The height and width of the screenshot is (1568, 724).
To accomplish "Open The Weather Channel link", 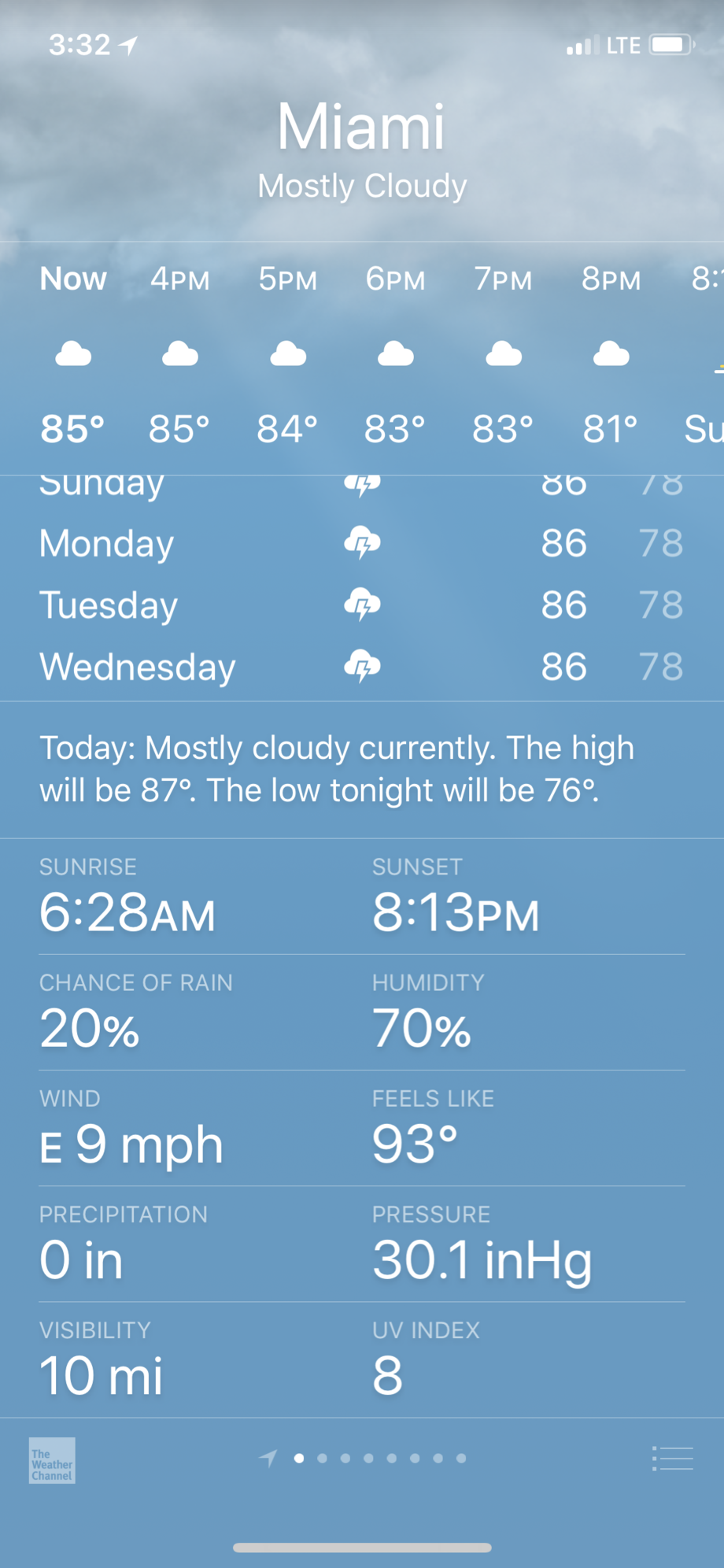I will coord(52,1460).
